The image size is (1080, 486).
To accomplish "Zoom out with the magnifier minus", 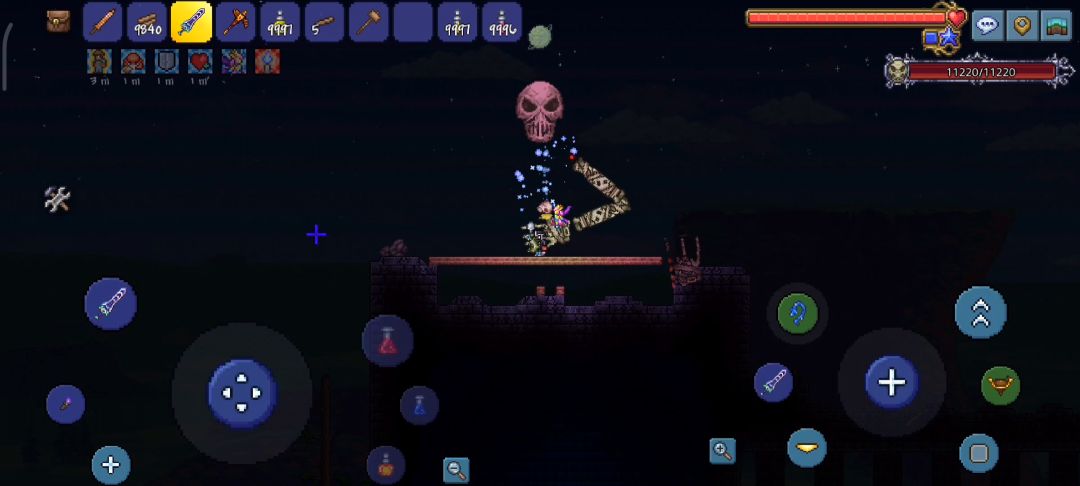I will (456, 469).
